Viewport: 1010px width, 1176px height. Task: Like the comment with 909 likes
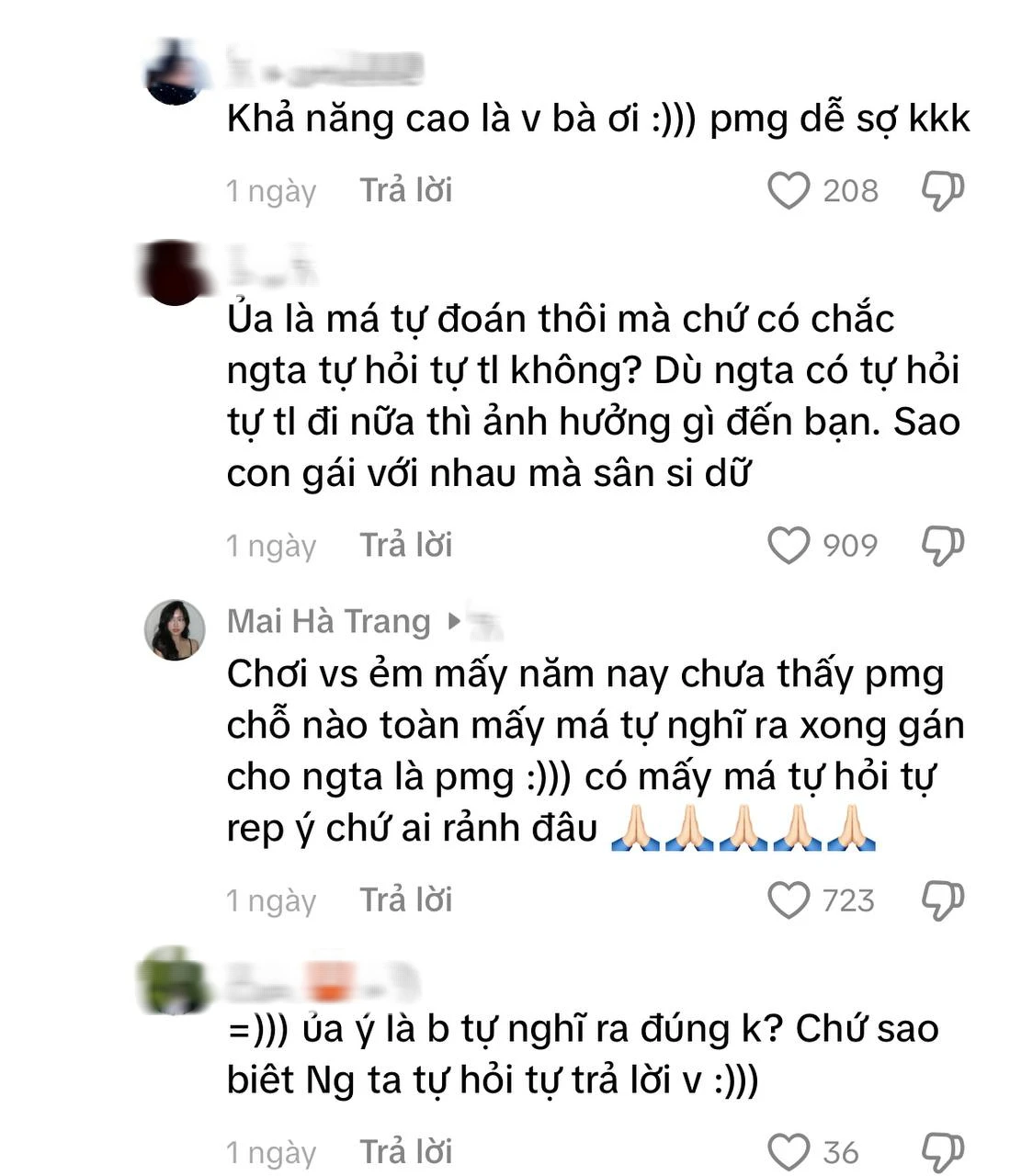(x=788, y=546)
